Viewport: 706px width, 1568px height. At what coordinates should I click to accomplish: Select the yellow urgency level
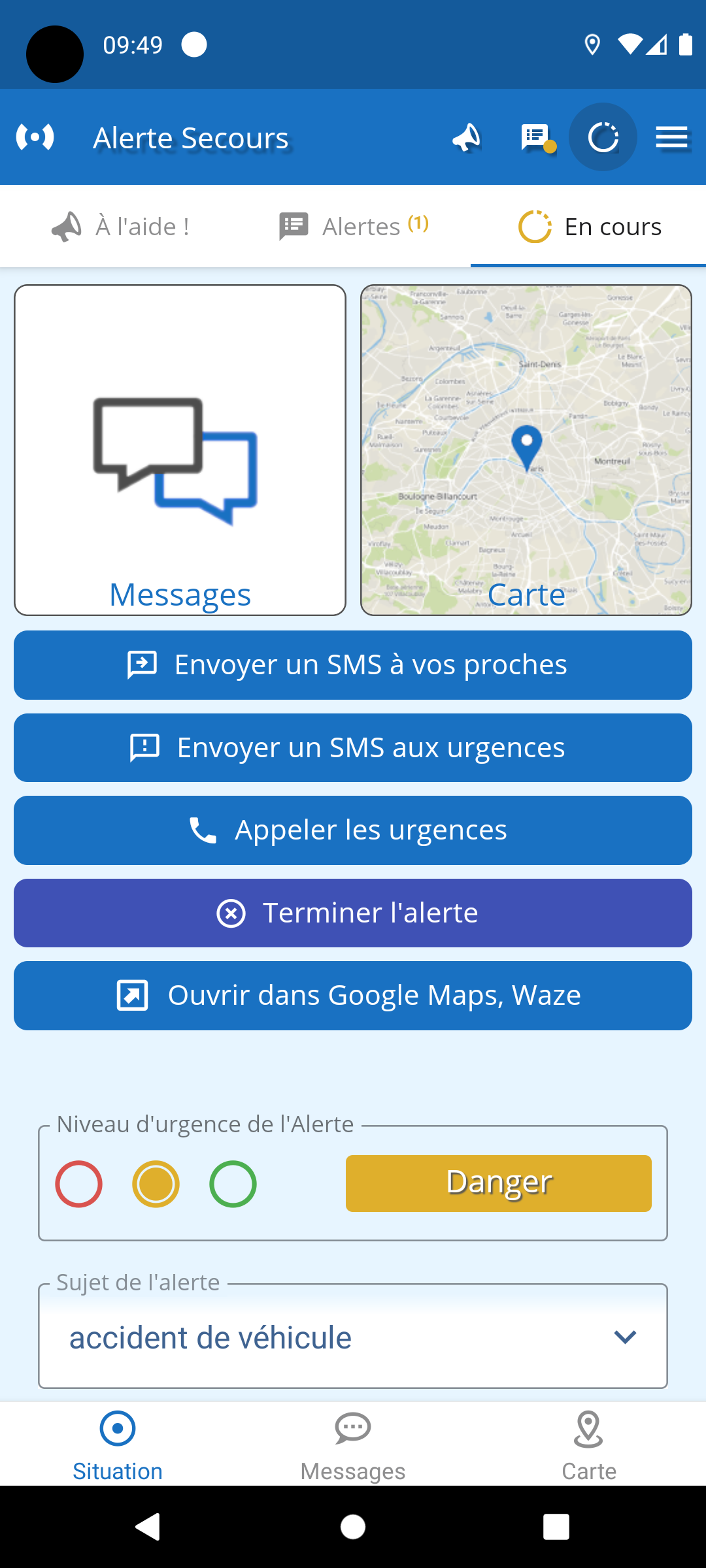156,1184
